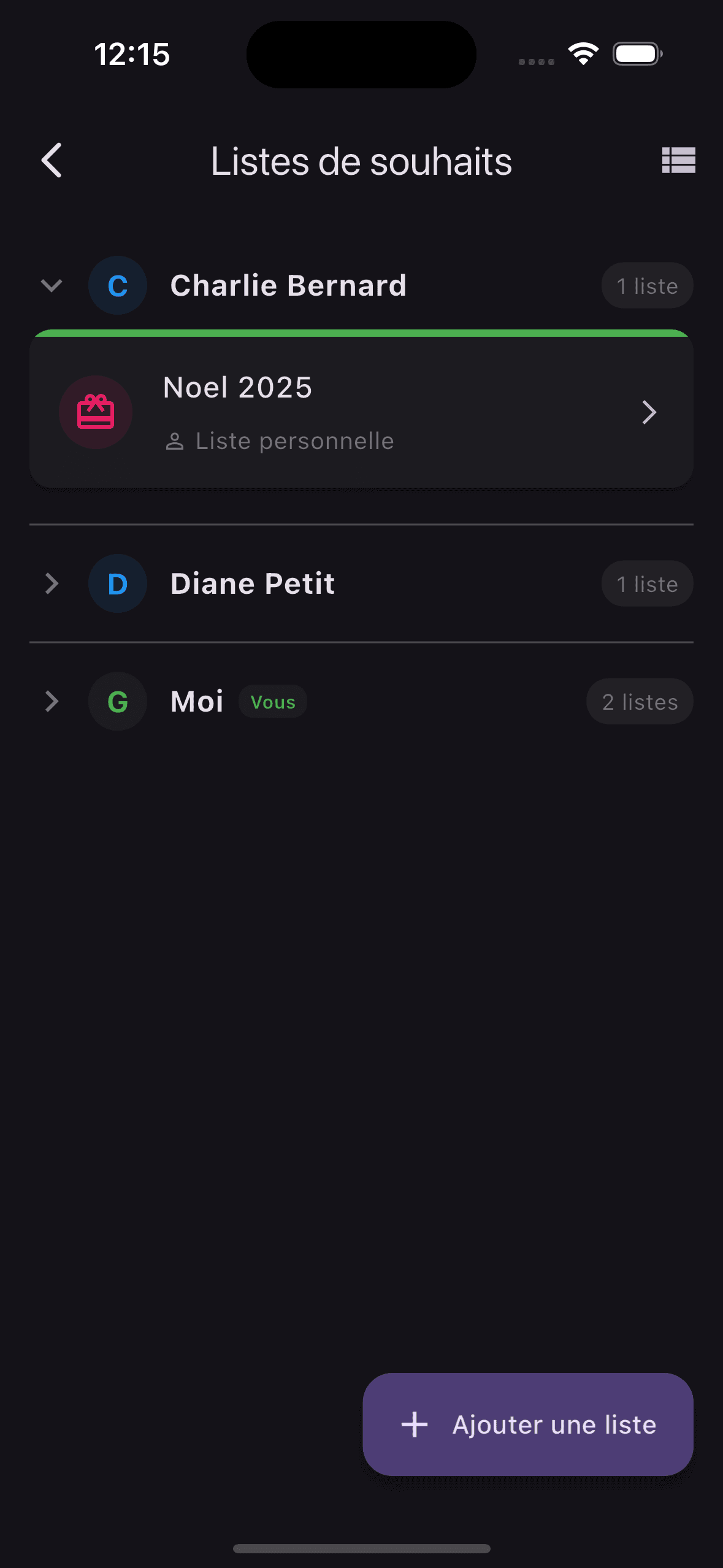The width and height of the screenshot is (723, 1568).
Task: Open Noel 2025 via its right chevron
Action: tap(649, 412)
